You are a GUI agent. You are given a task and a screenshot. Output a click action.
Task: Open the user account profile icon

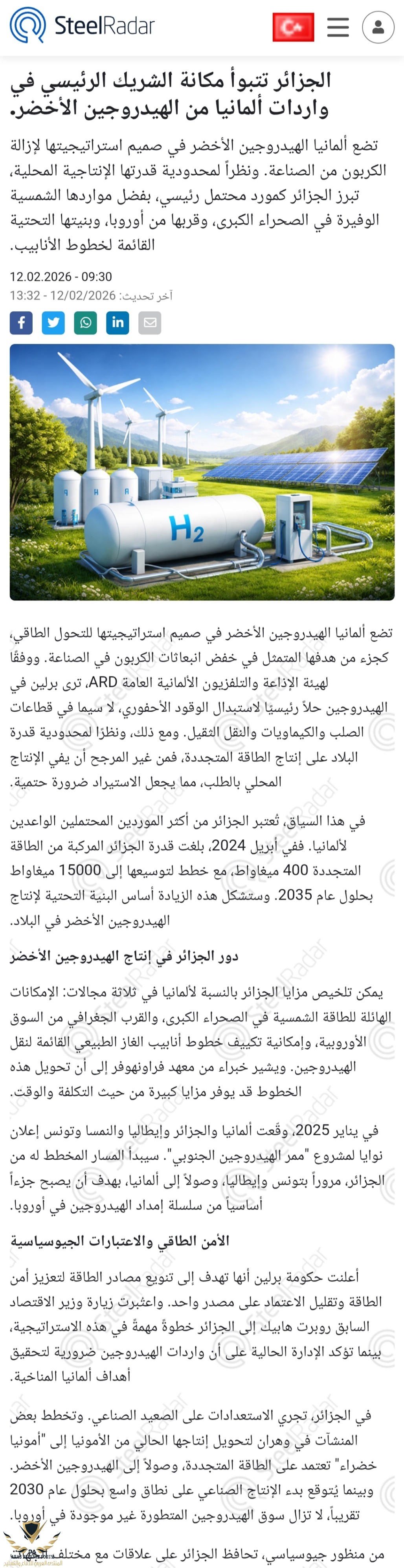pyautogui.click(x=378, y=28)
